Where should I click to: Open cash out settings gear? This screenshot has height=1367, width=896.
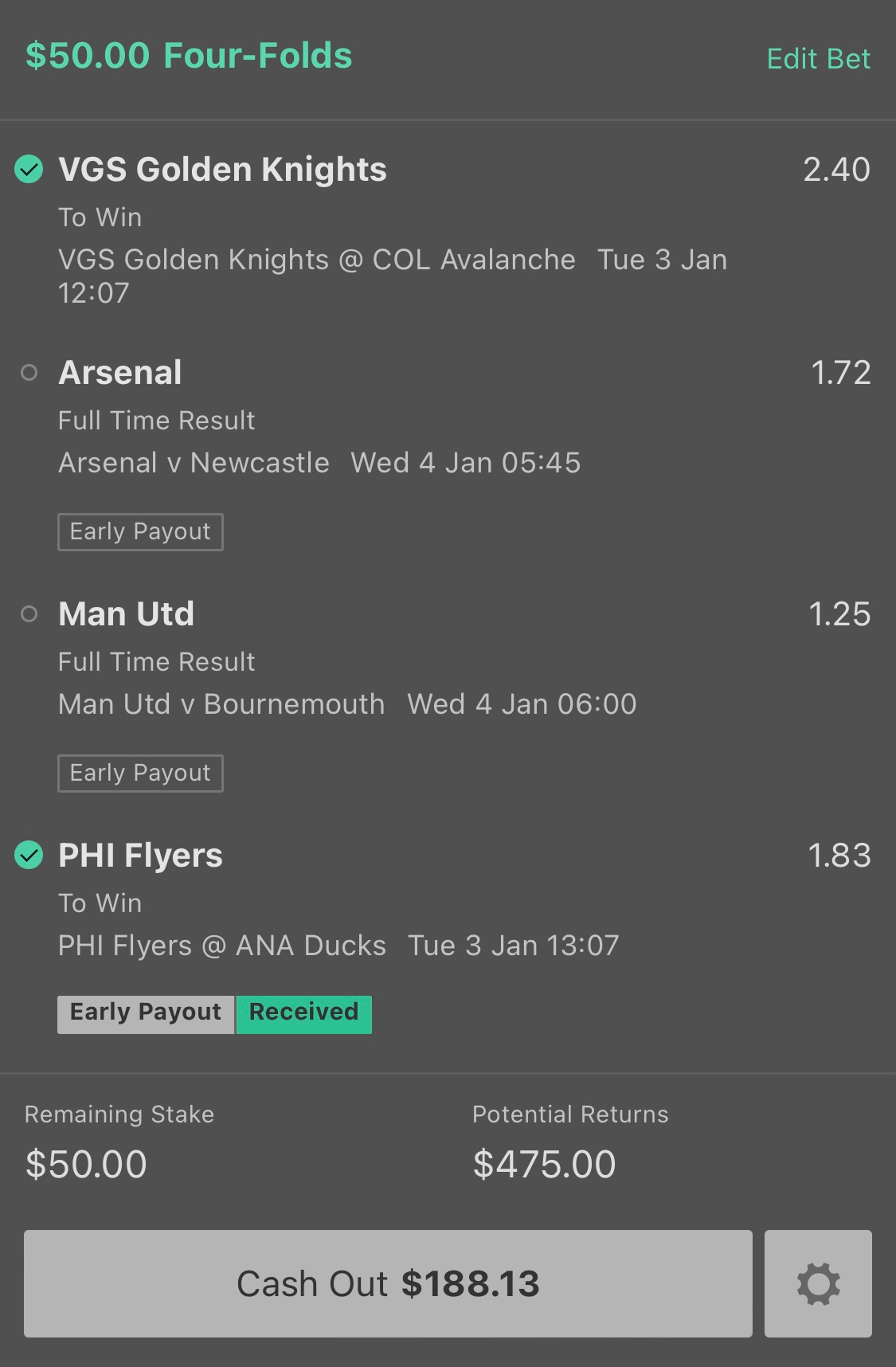(x=818, y=1283)
